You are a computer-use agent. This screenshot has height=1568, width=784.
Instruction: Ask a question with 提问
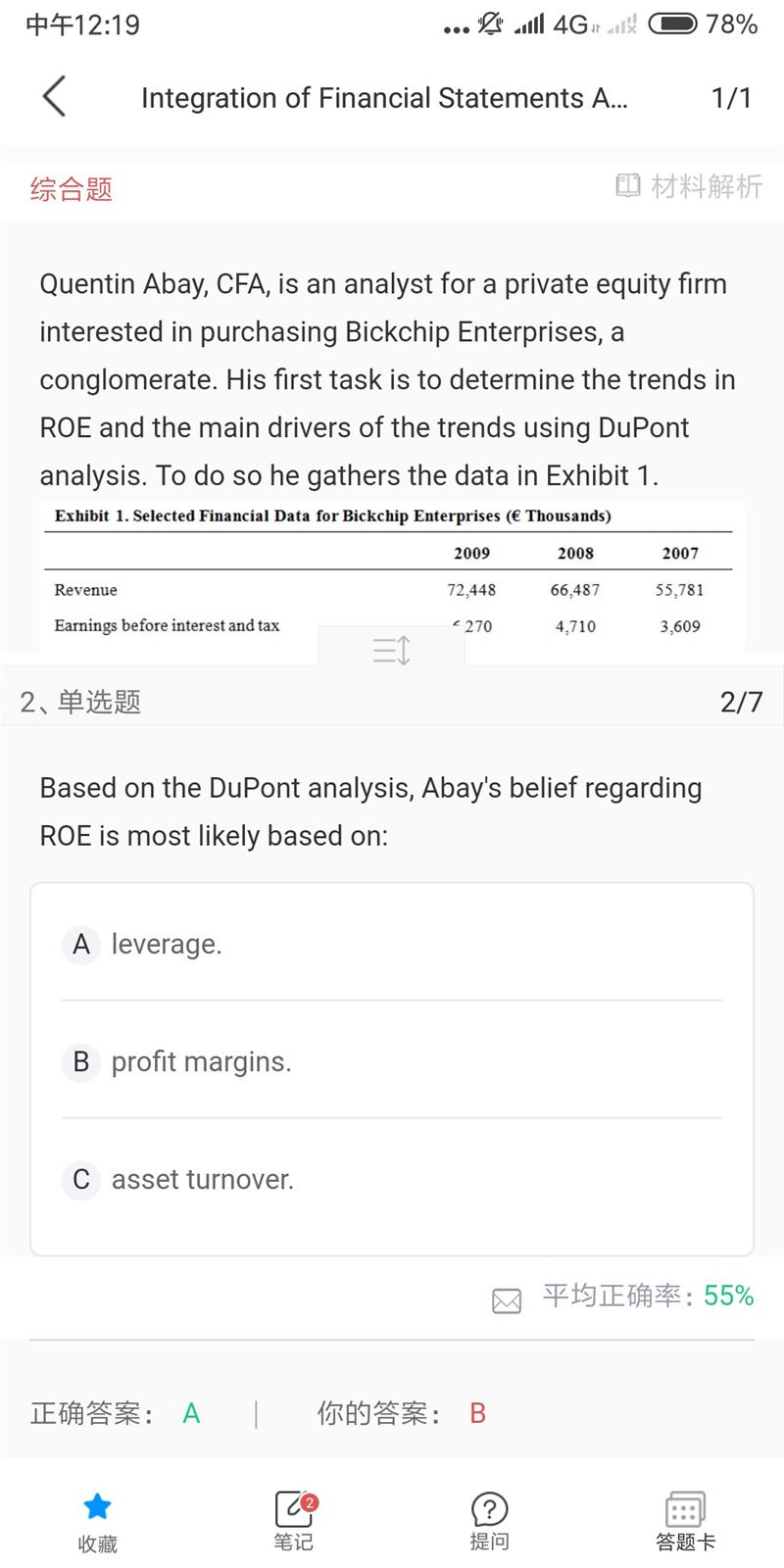click(x=489, y=1519)
